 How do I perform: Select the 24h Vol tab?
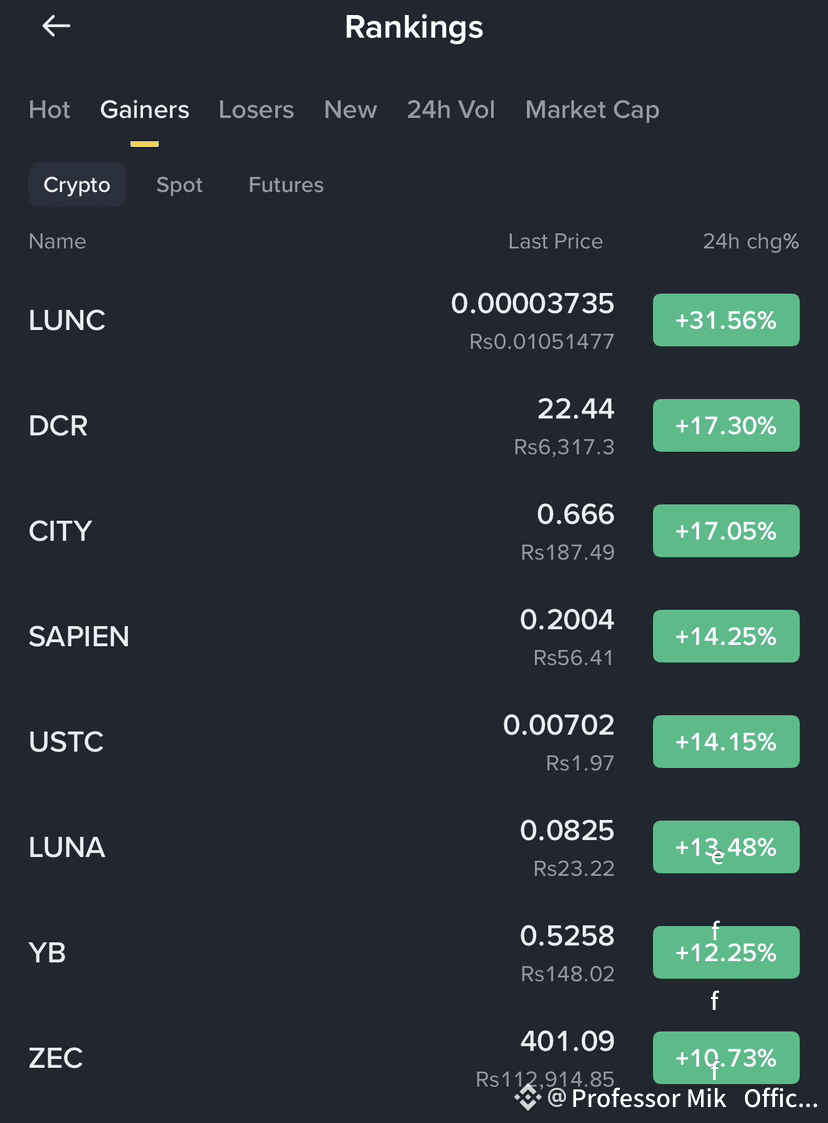tap(451, 110)
